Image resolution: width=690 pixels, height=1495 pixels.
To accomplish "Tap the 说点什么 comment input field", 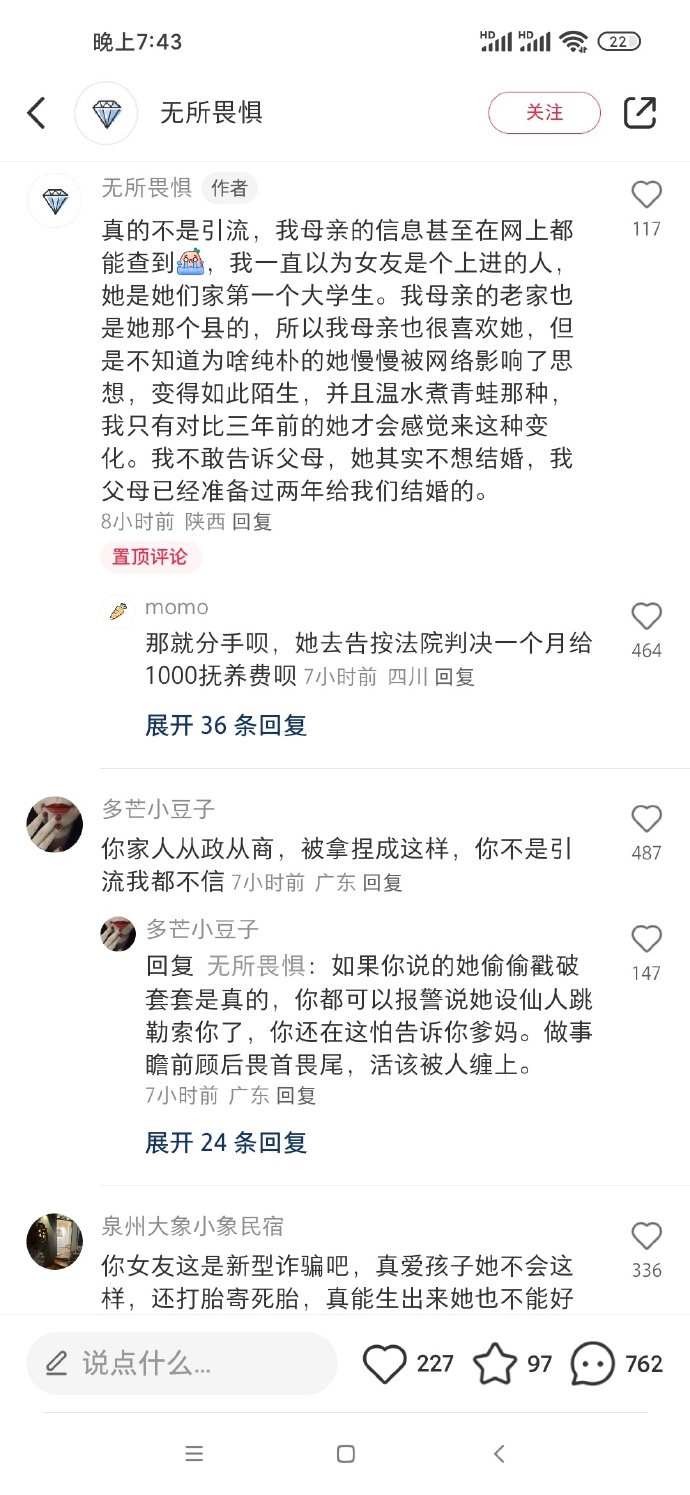I will [x=182, y=1363].
